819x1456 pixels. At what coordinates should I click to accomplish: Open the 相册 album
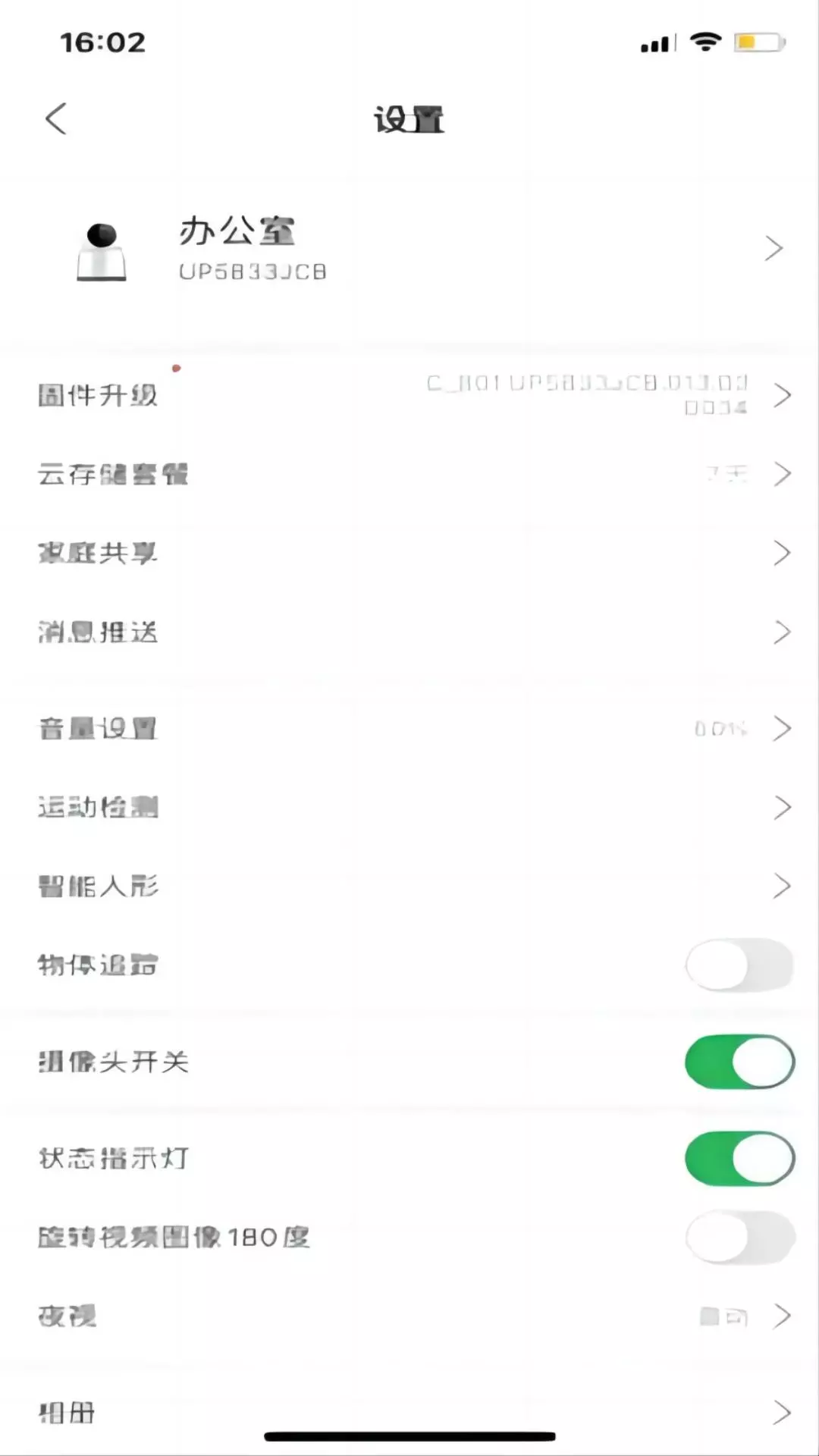click(x=409, y=1413)
